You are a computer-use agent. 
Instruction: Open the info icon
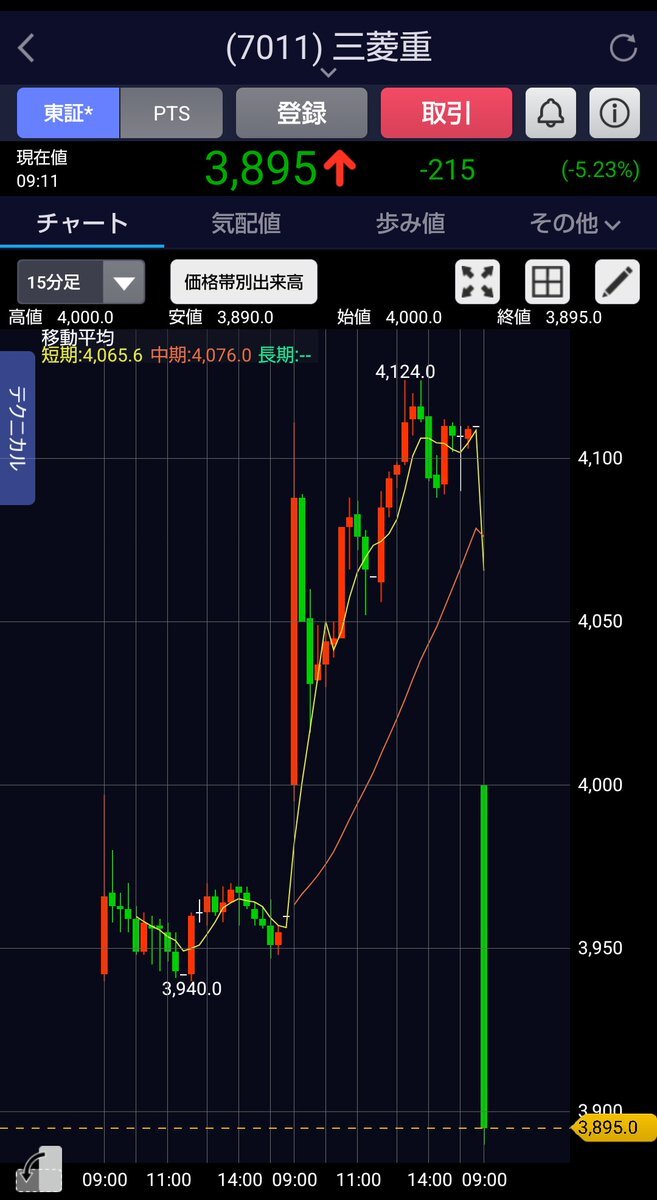[614, 113]
